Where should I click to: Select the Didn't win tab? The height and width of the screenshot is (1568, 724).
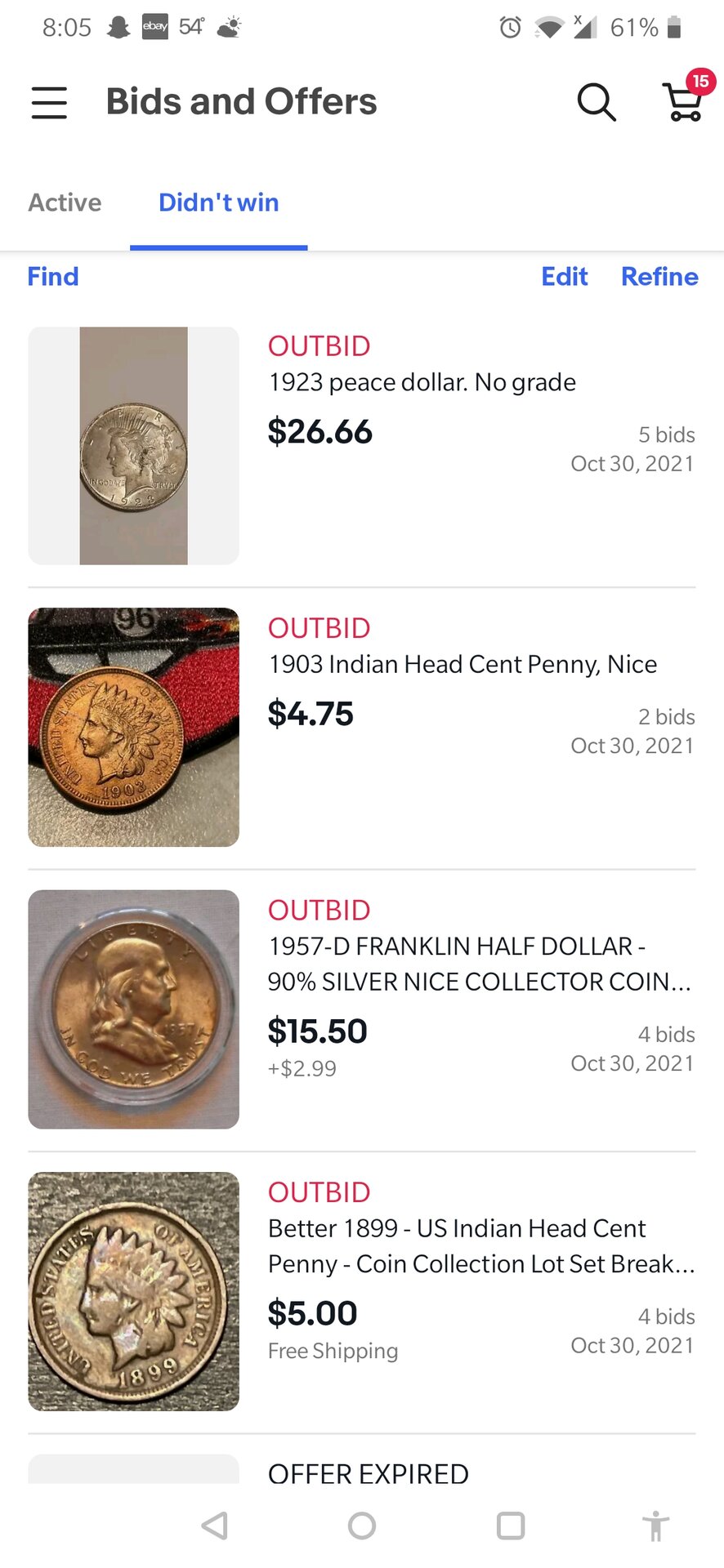tap(218, 203)
